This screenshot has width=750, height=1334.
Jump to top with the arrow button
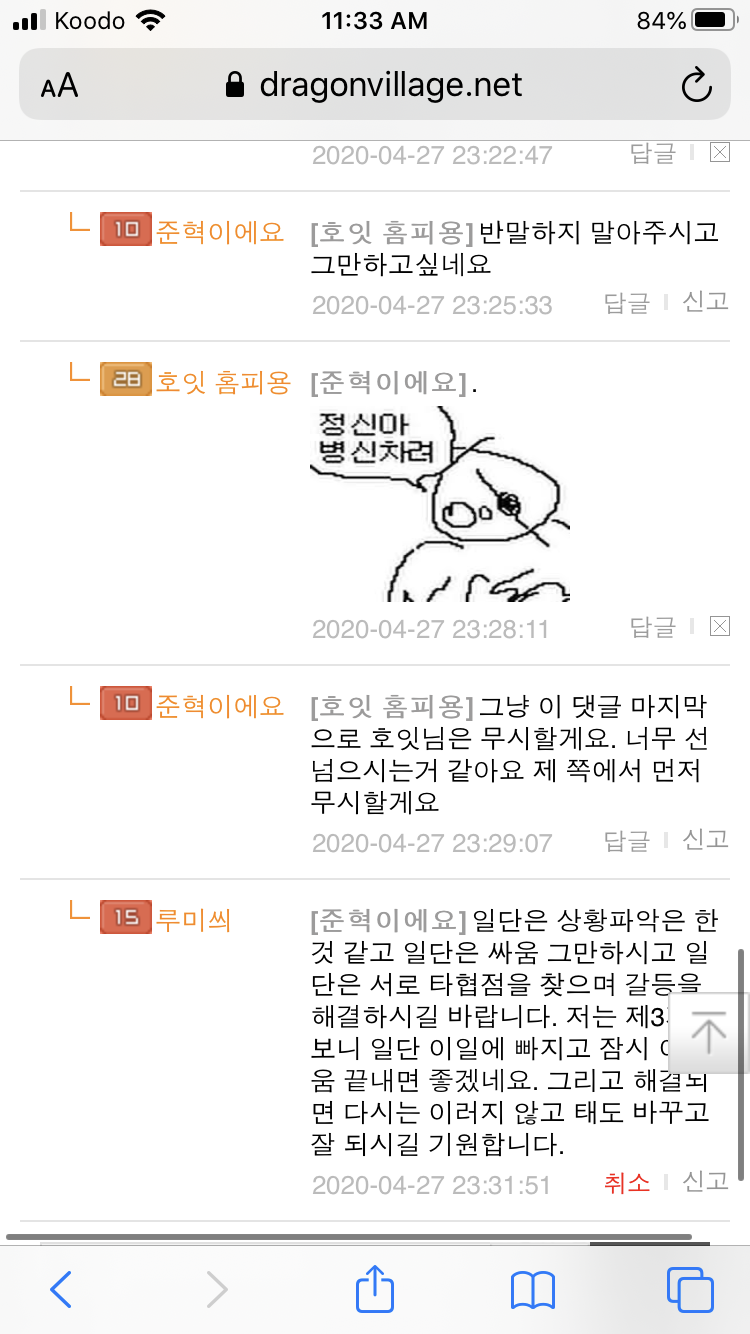tap(709, 1032)
